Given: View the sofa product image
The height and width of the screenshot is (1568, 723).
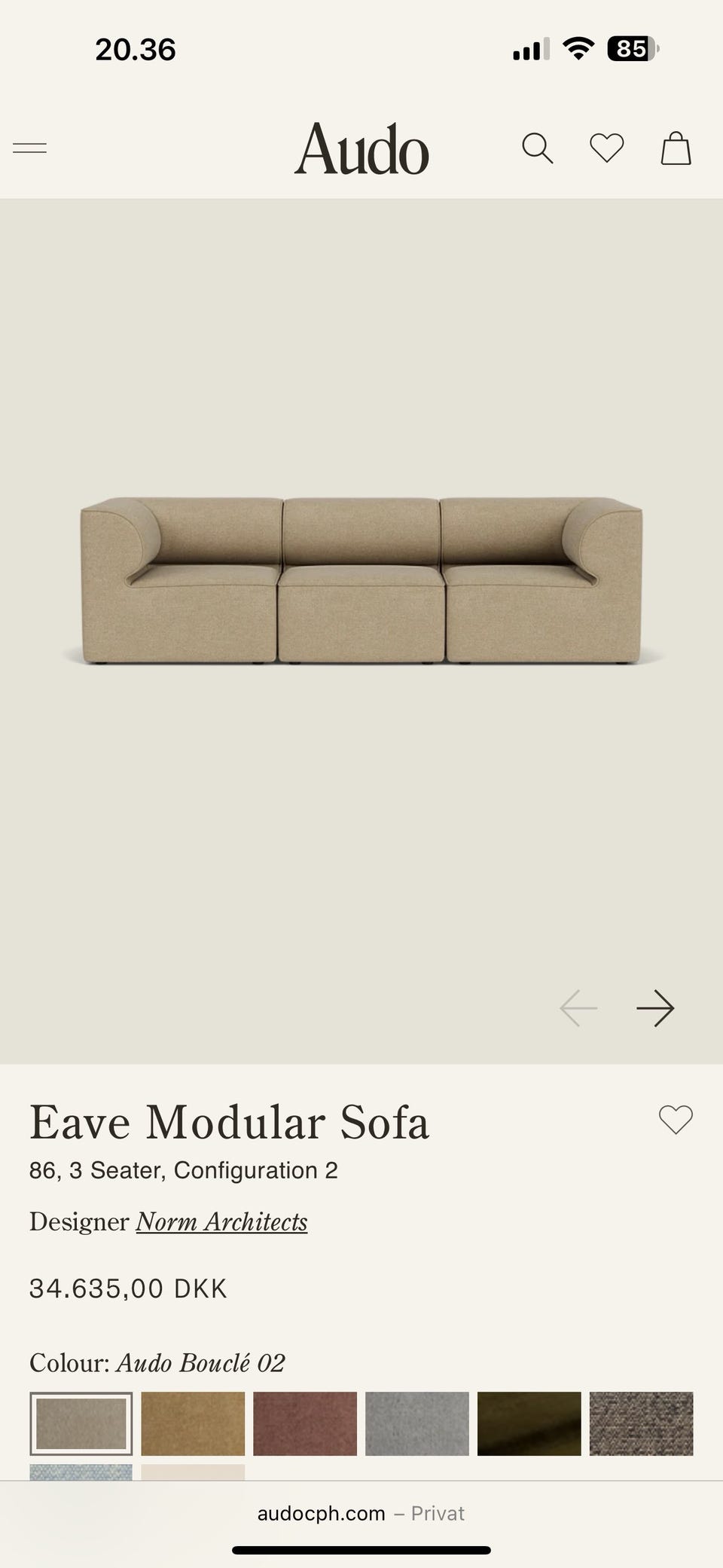Looking at the screenshot, I should pos(361,580).
